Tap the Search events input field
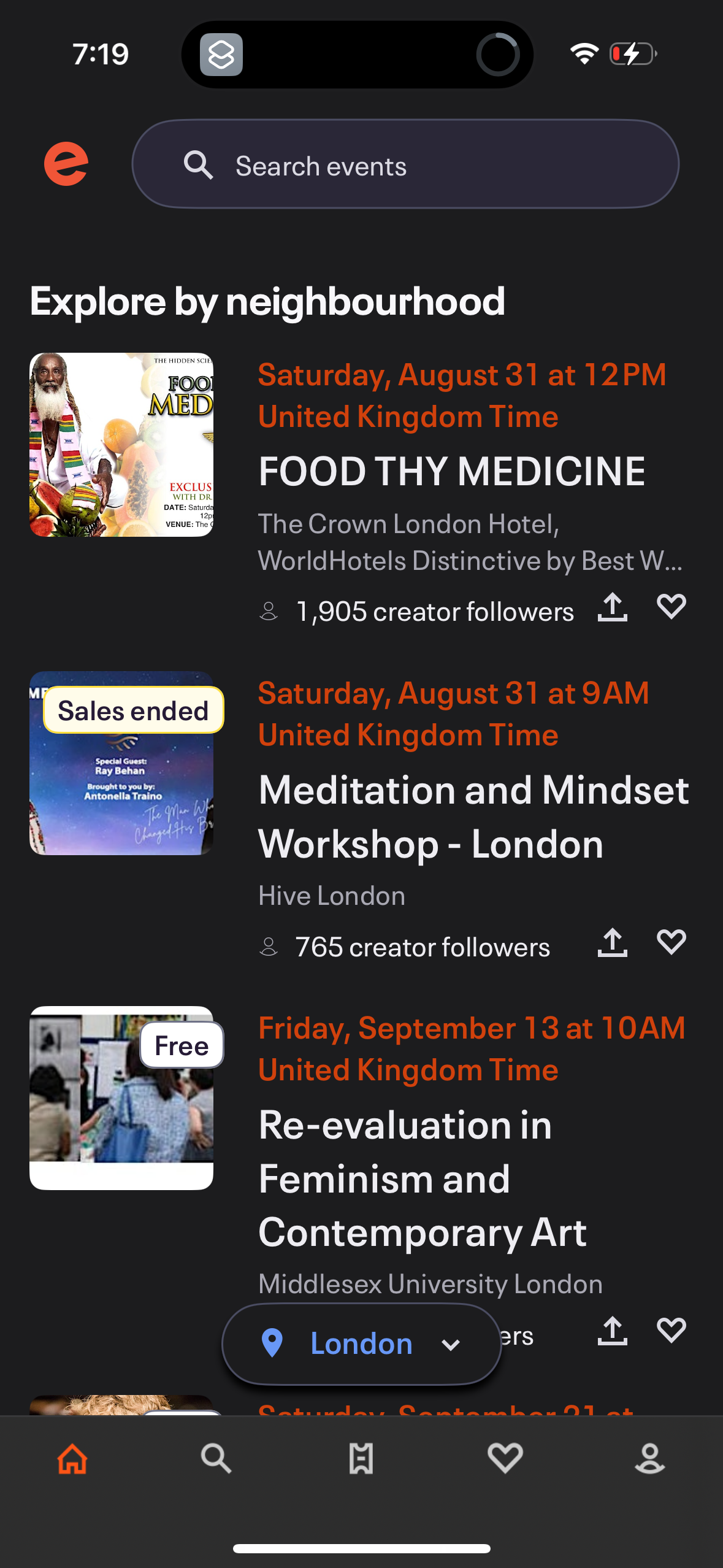Viewport: 723px width, 1568px height. click(x=405, y=164)
